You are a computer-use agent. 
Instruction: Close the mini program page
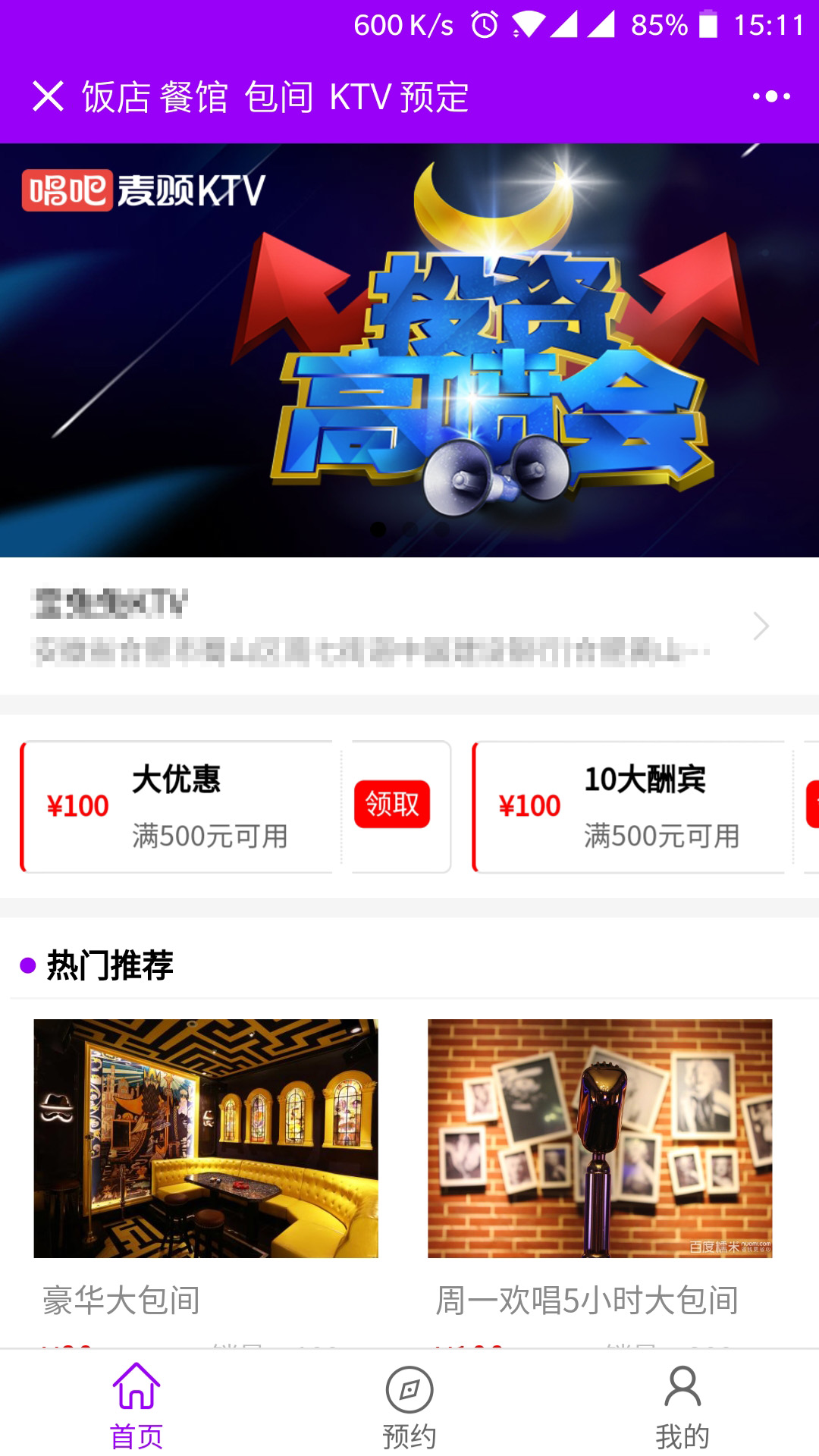(x=48, y=96)
